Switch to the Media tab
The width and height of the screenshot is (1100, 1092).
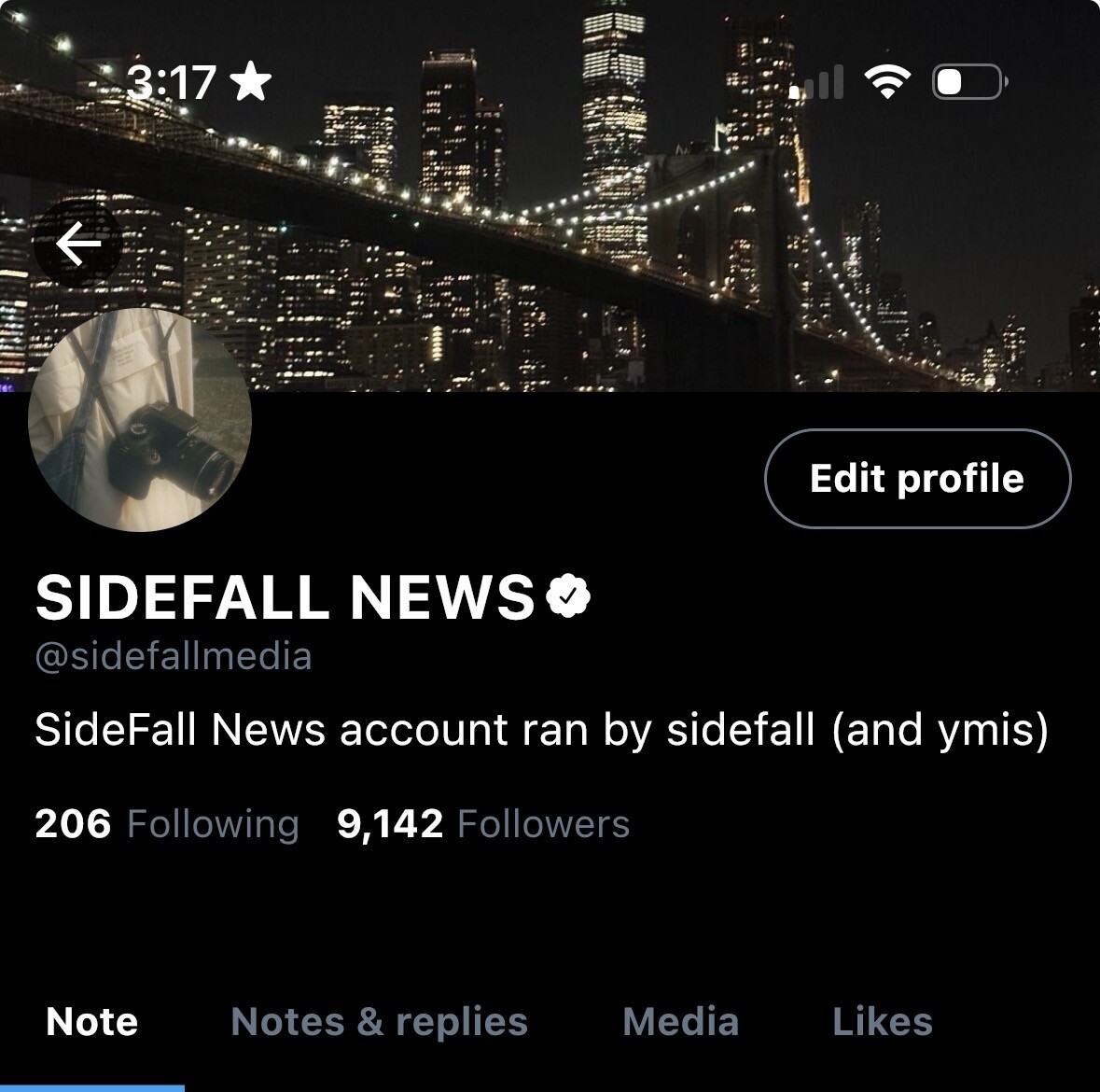coord(680,1021)
